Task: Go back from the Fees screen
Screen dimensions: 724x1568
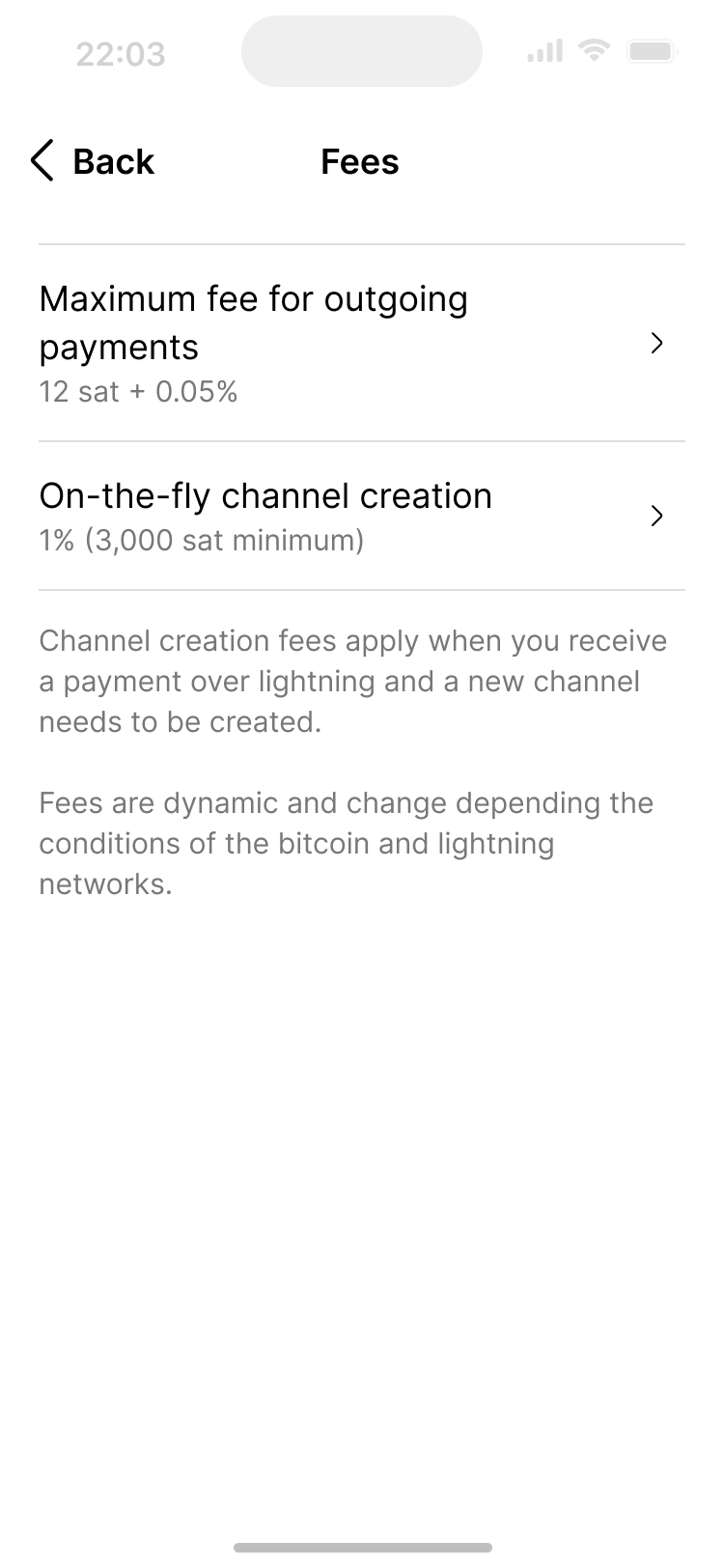Action: pos(93,161)
